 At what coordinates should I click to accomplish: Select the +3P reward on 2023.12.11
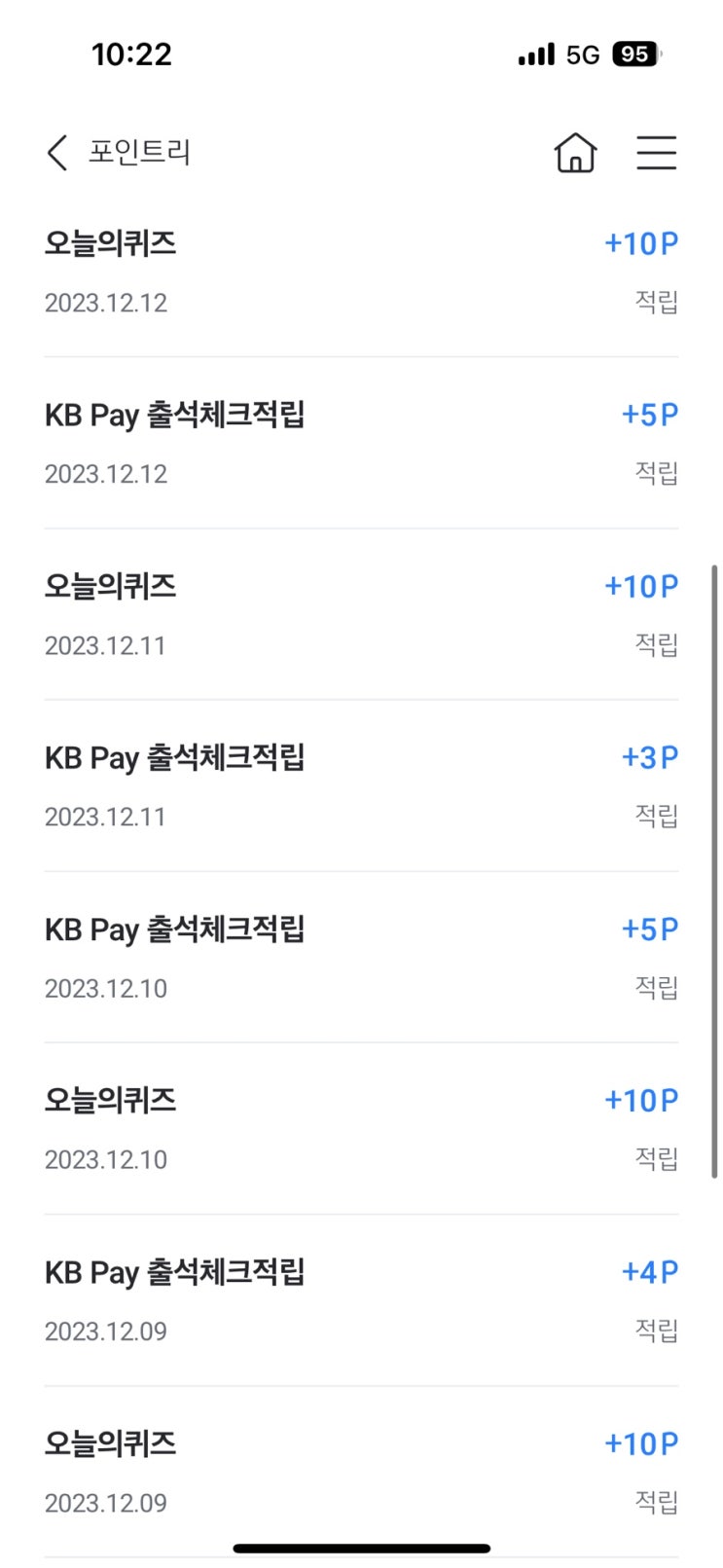[651, 757]
